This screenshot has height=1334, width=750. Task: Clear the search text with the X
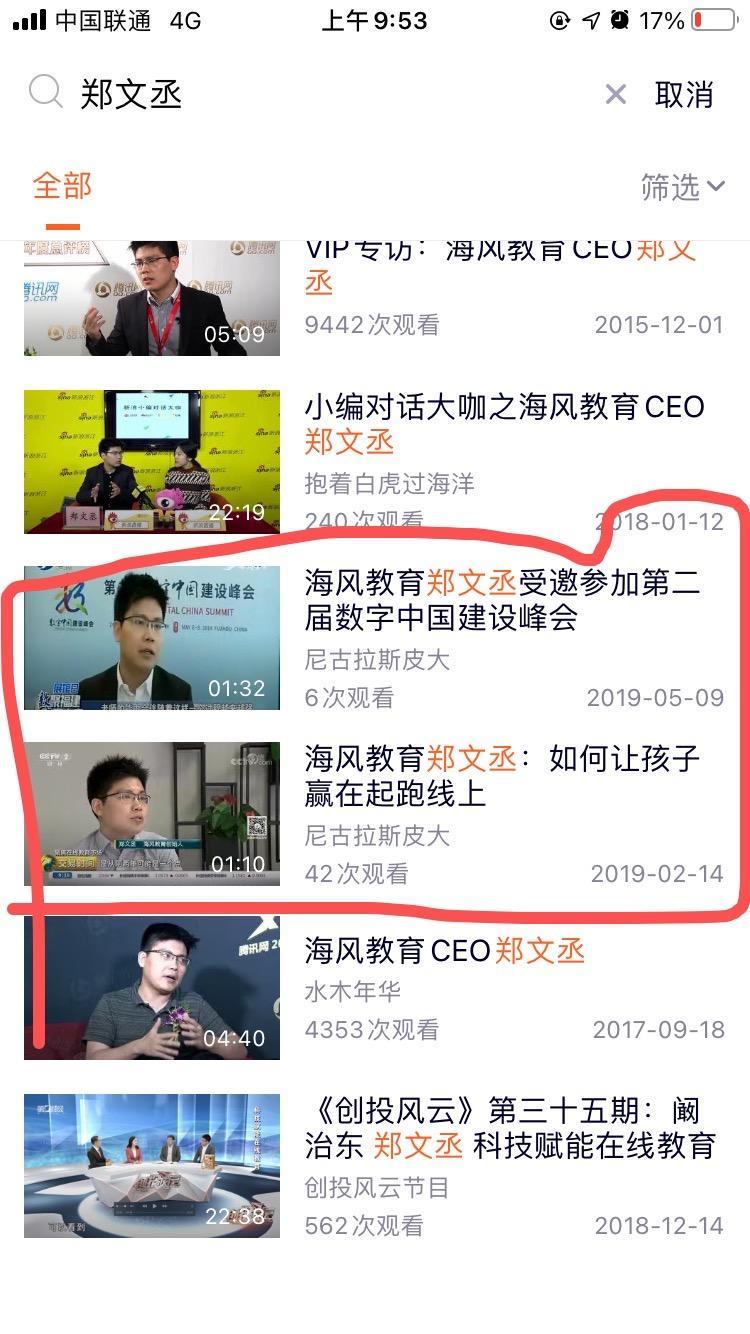616,95
